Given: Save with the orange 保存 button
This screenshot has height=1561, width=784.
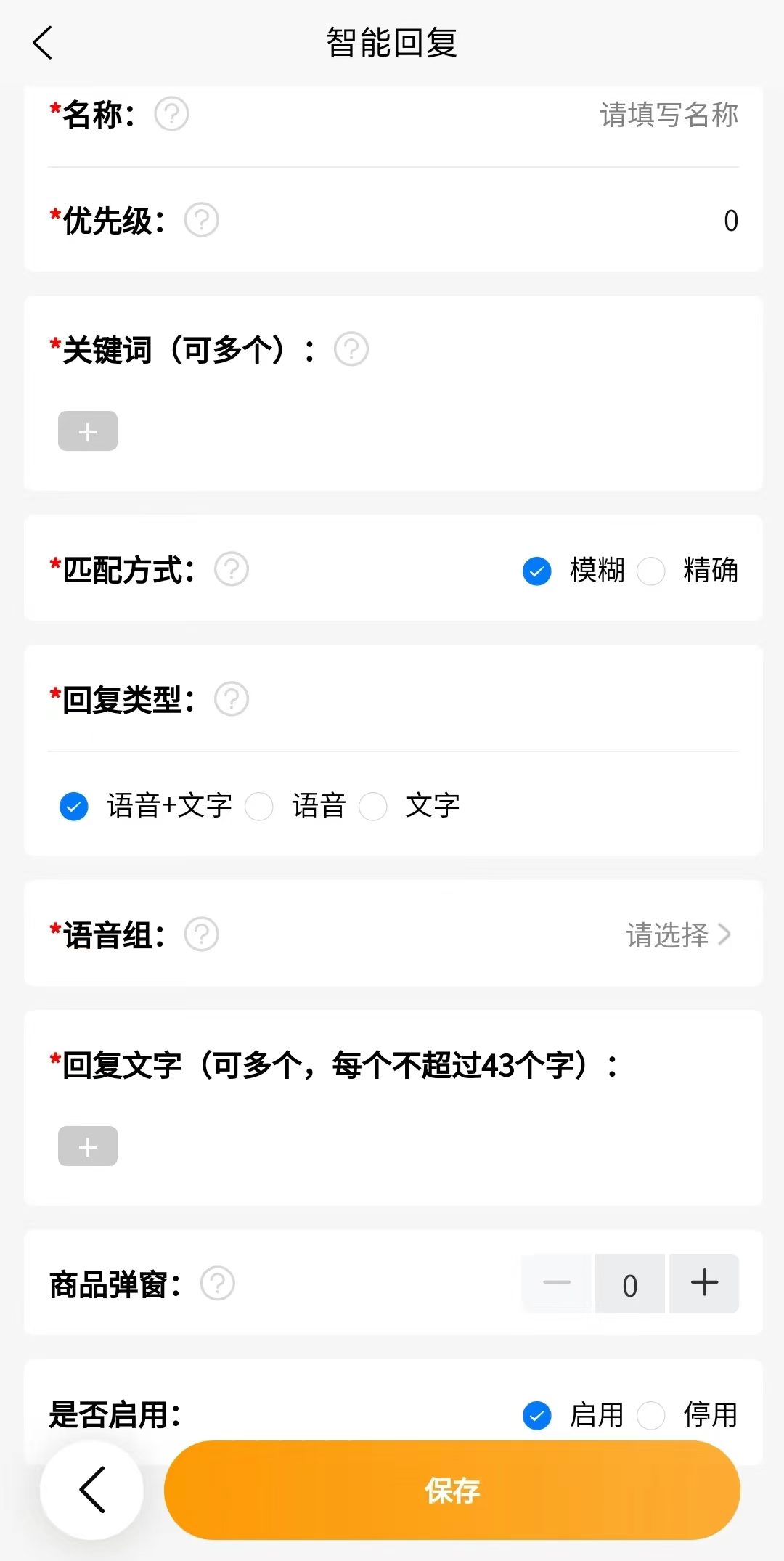Looking at the screenshot, I should pos(452,1490).
